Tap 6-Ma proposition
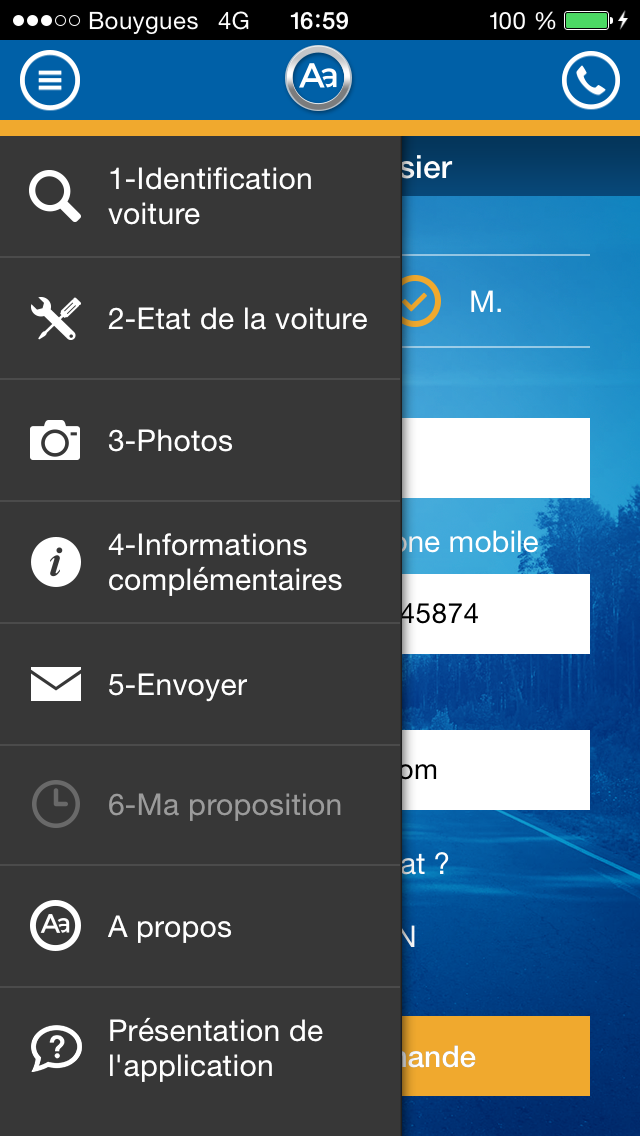Image resolution: width=640 pixels, height=1136 pixels. coord(200,805)
